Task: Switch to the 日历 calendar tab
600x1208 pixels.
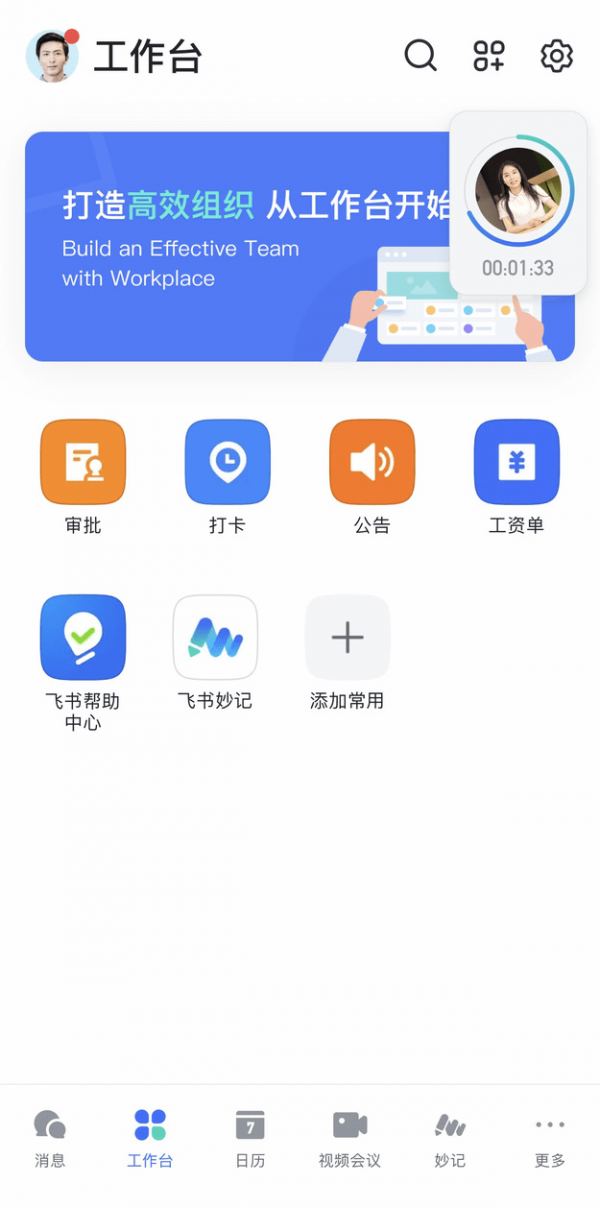Action: [250, 1138]
